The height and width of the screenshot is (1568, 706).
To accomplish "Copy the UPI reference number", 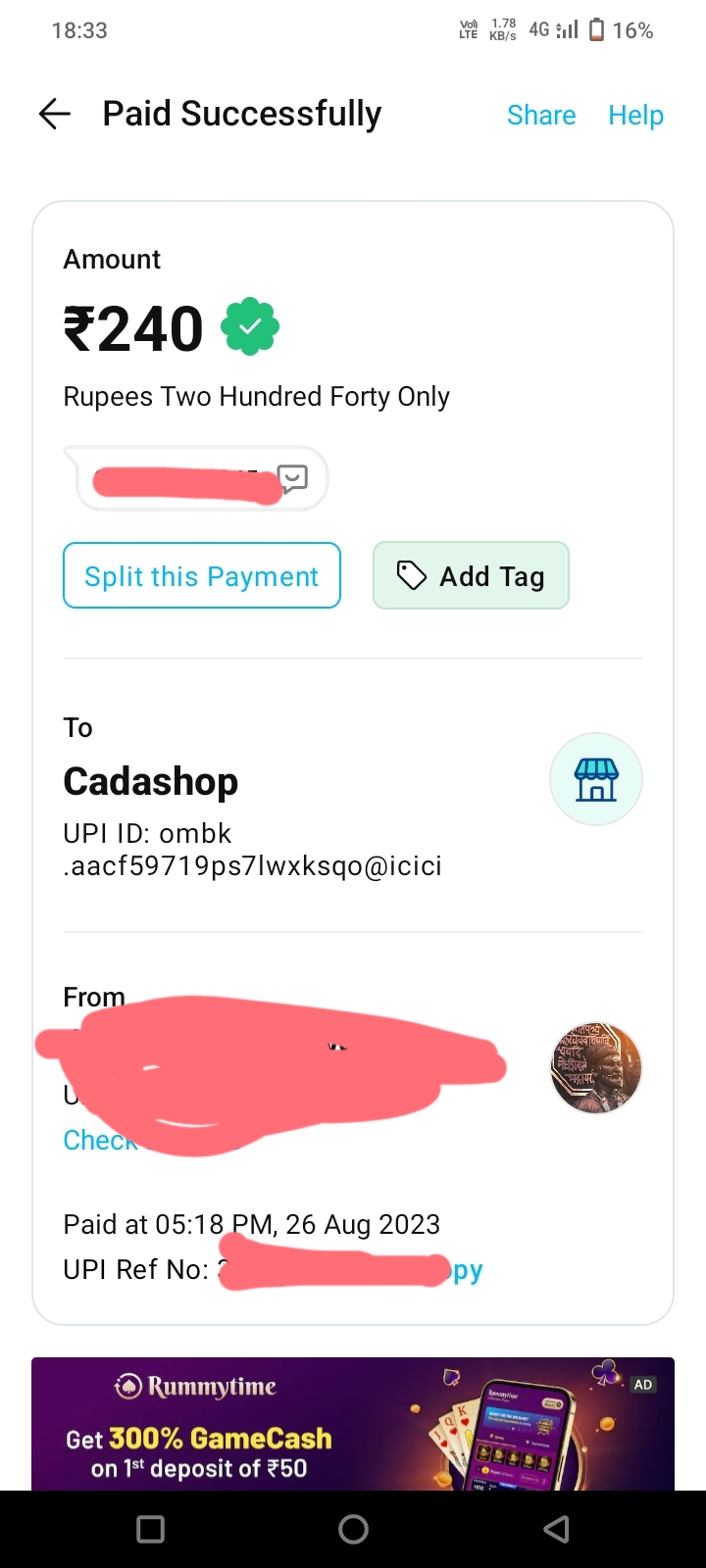I will 469,1271.
